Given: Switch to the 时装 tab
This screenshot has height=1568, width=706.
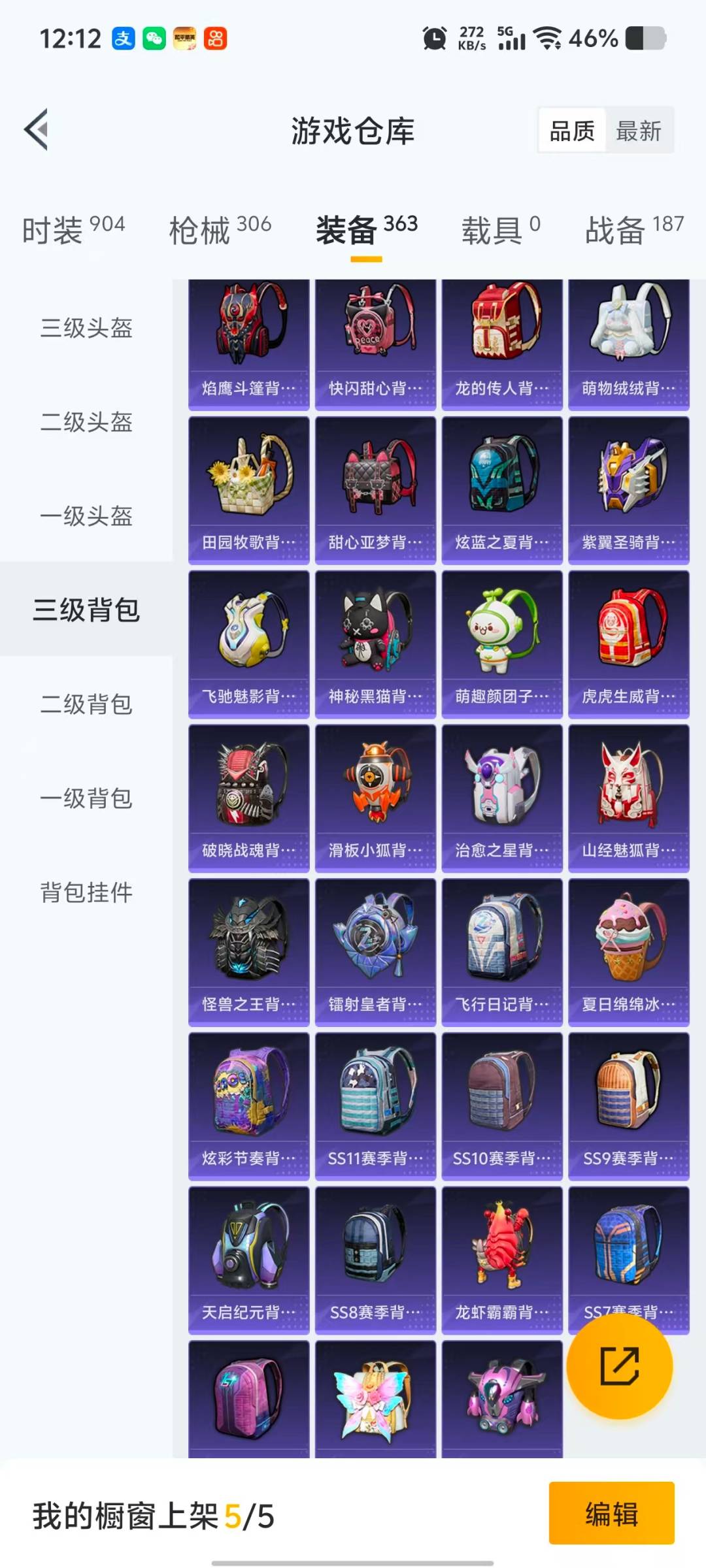Looking at the screenshot, I should tap(73, 230).
